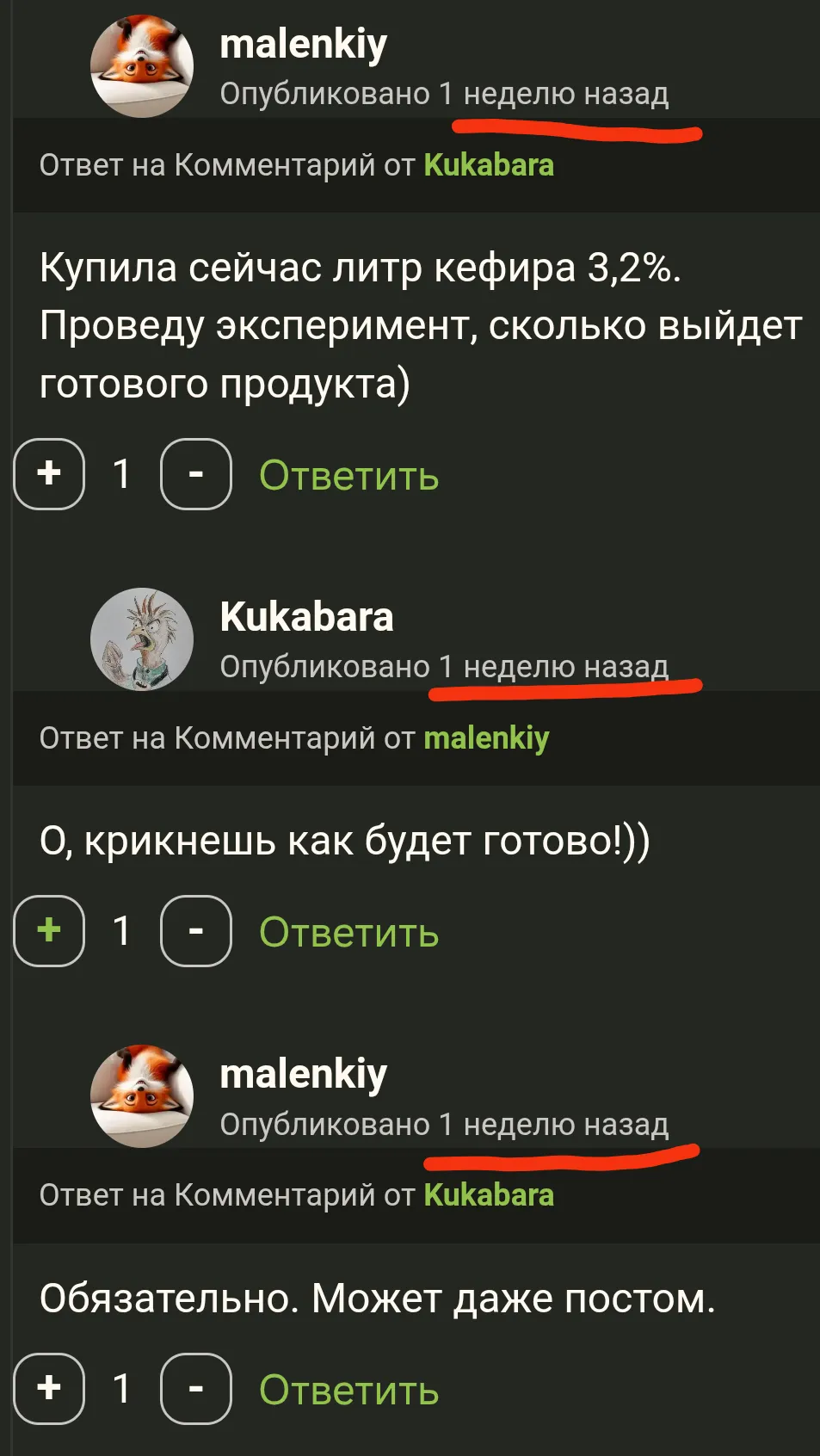Upvote malenkiy's 'Обязательно' comment
Image resolution: width=820 pixels, height=1456 pixels.
[49, 1389]
